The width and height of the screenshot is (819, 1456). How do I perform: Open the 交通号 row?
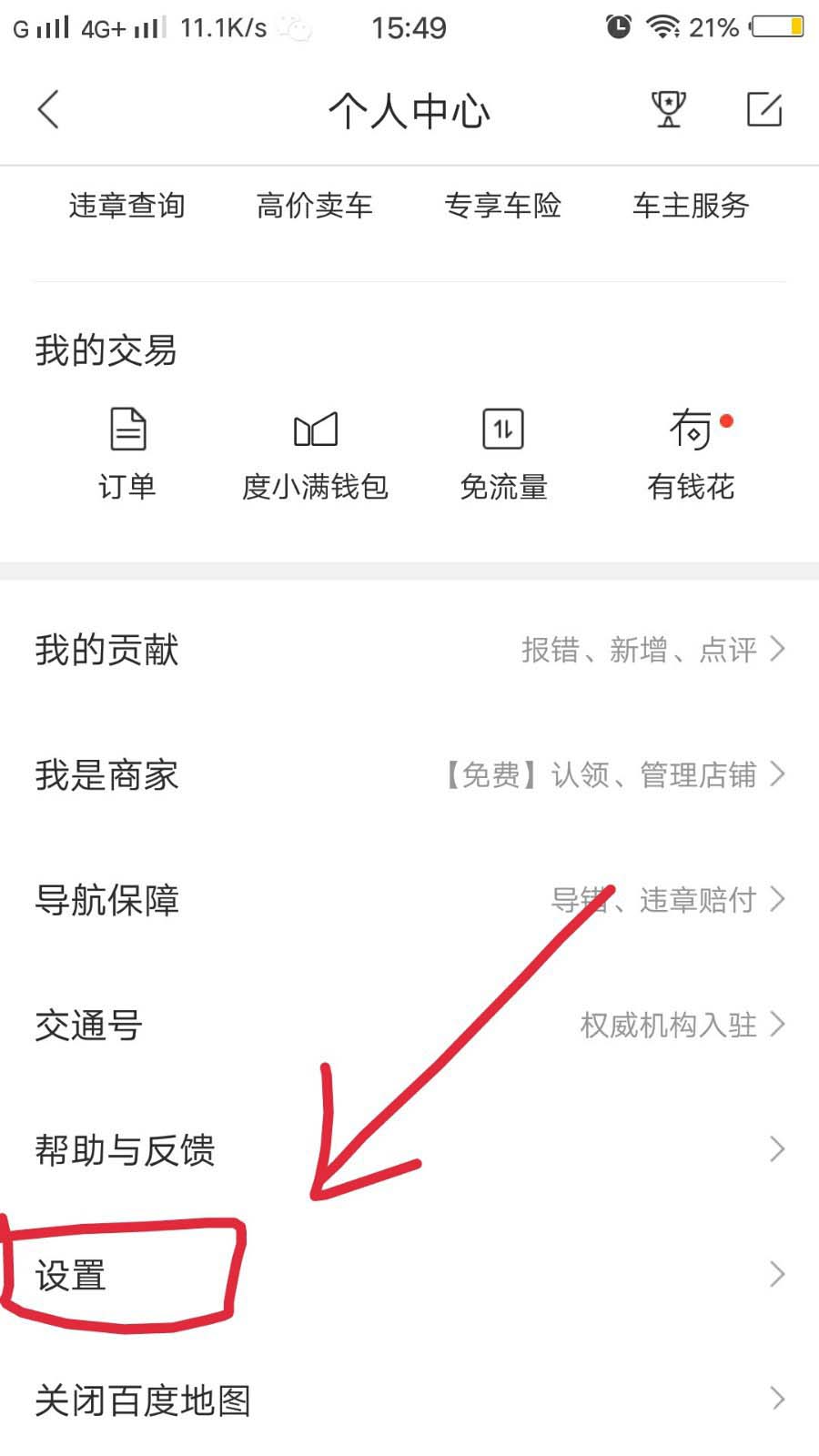point(409,1026)
